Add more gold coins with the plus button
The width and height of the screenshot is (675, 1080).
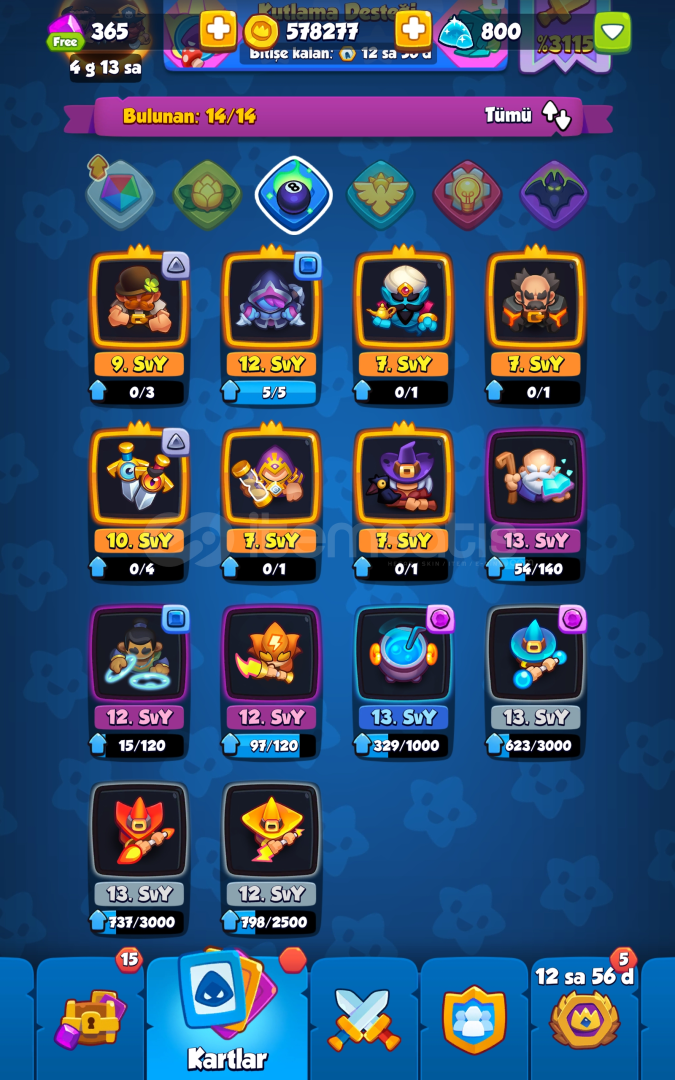[413, 30]
